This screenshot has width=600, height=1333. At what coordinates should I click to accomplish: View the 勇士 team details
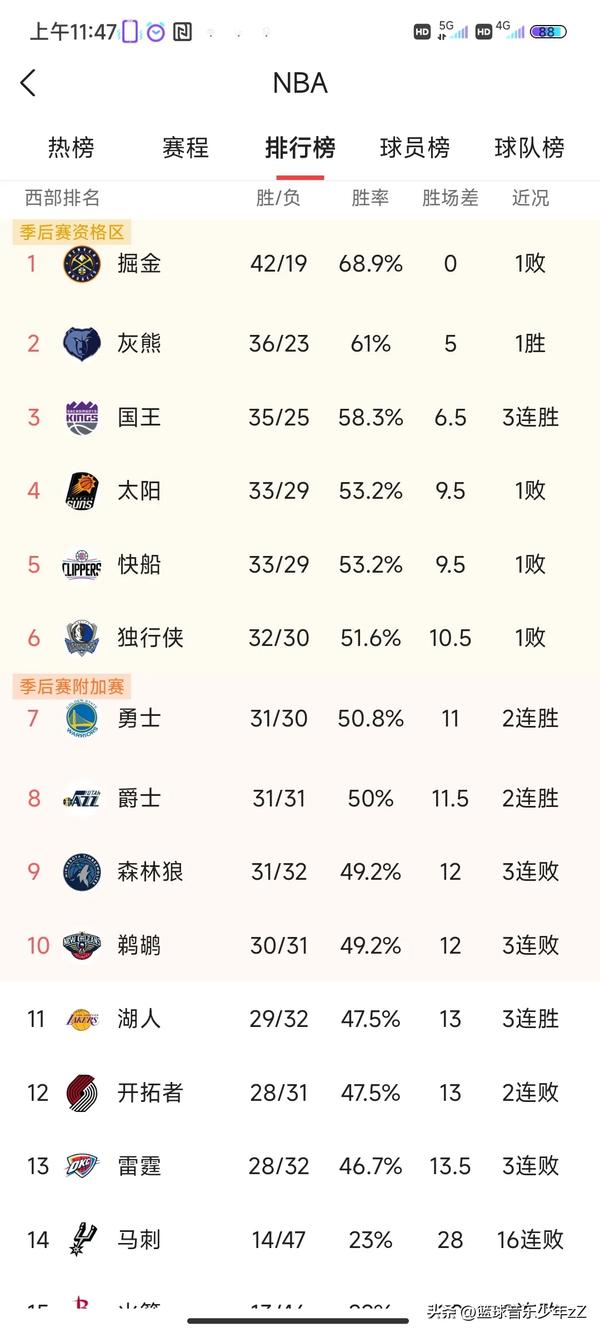[300, 719]
